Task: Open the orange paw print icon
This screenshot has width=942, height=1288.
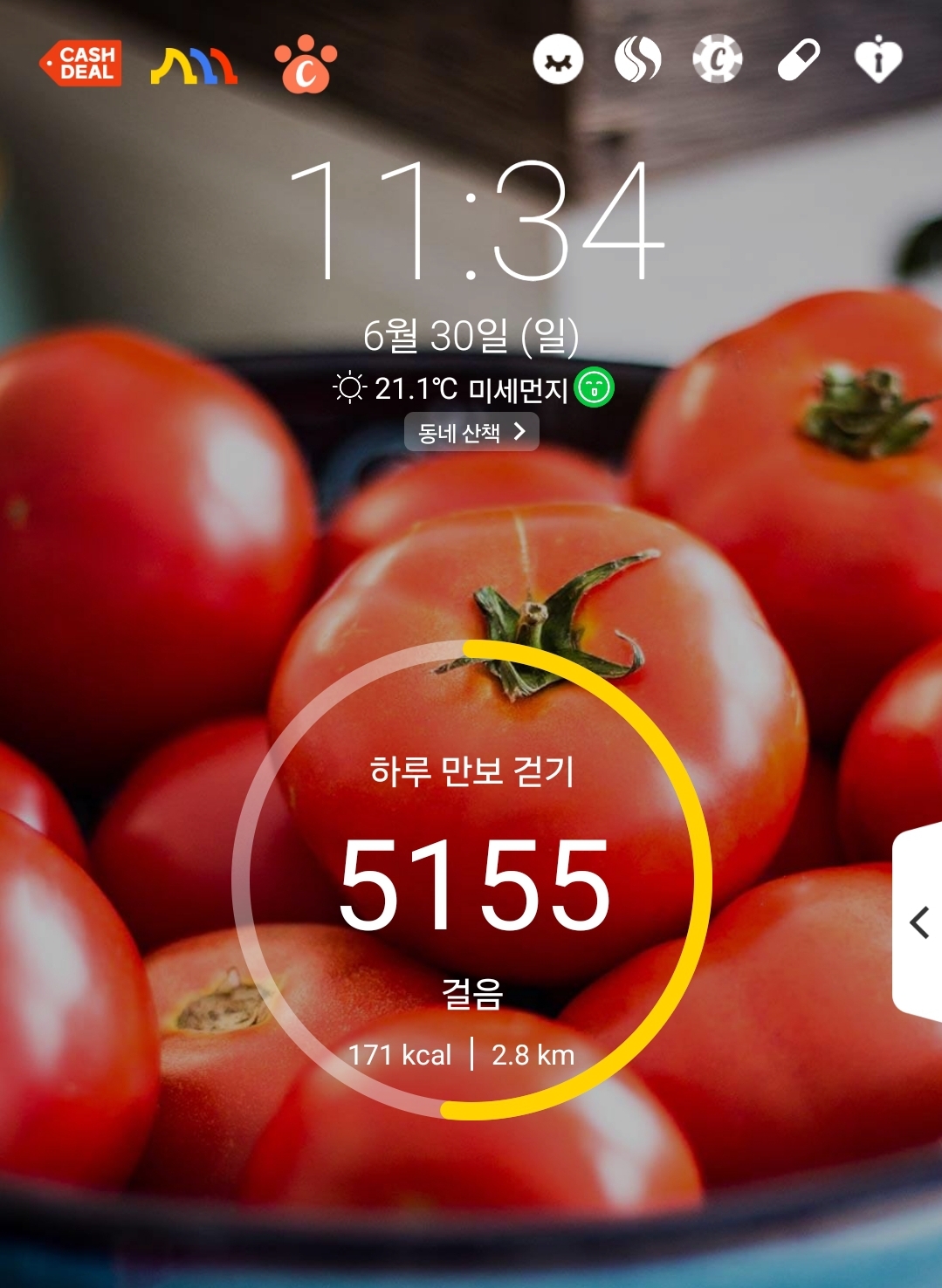Action: coord(305,64)
